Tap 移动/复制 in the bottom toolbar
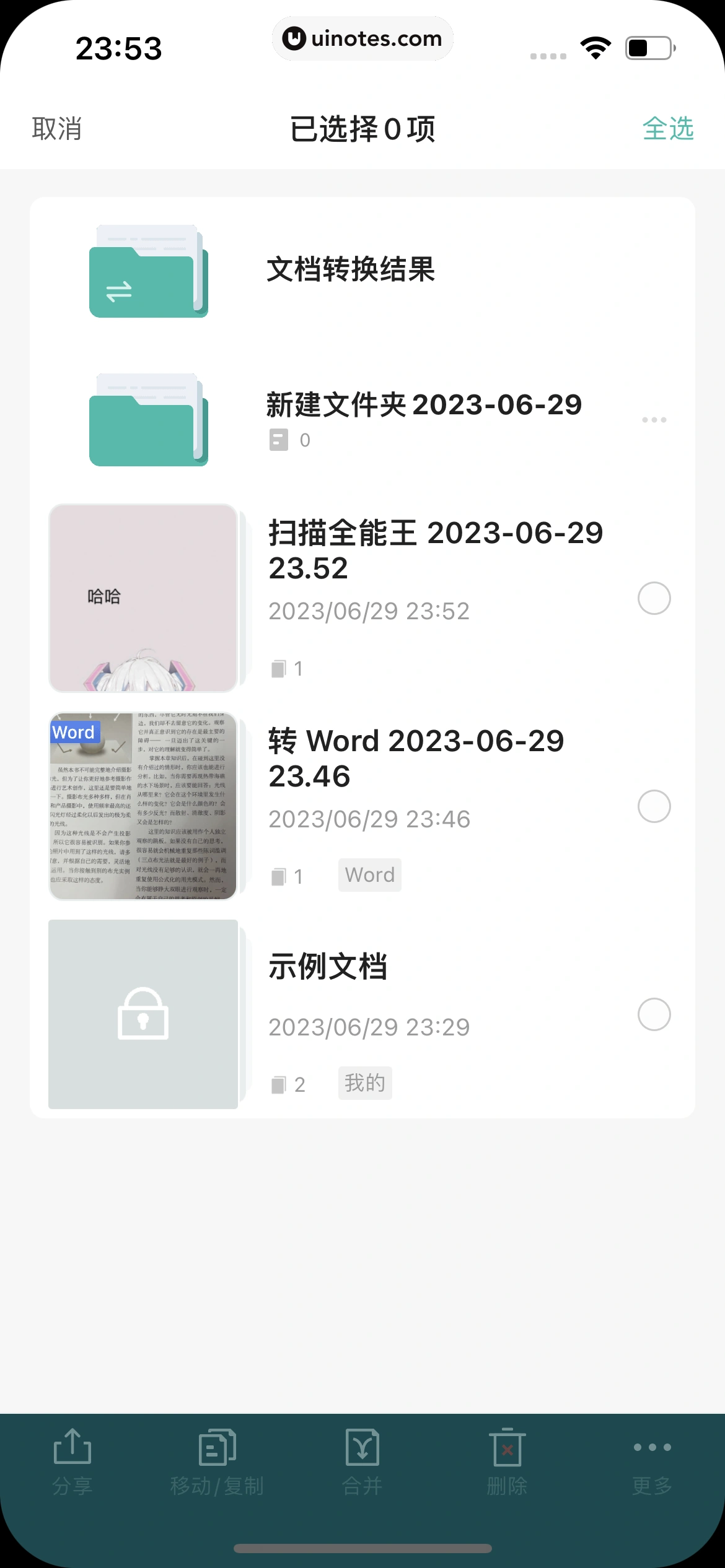This screenshot has height=1568, width=725. pos(217,1461)
